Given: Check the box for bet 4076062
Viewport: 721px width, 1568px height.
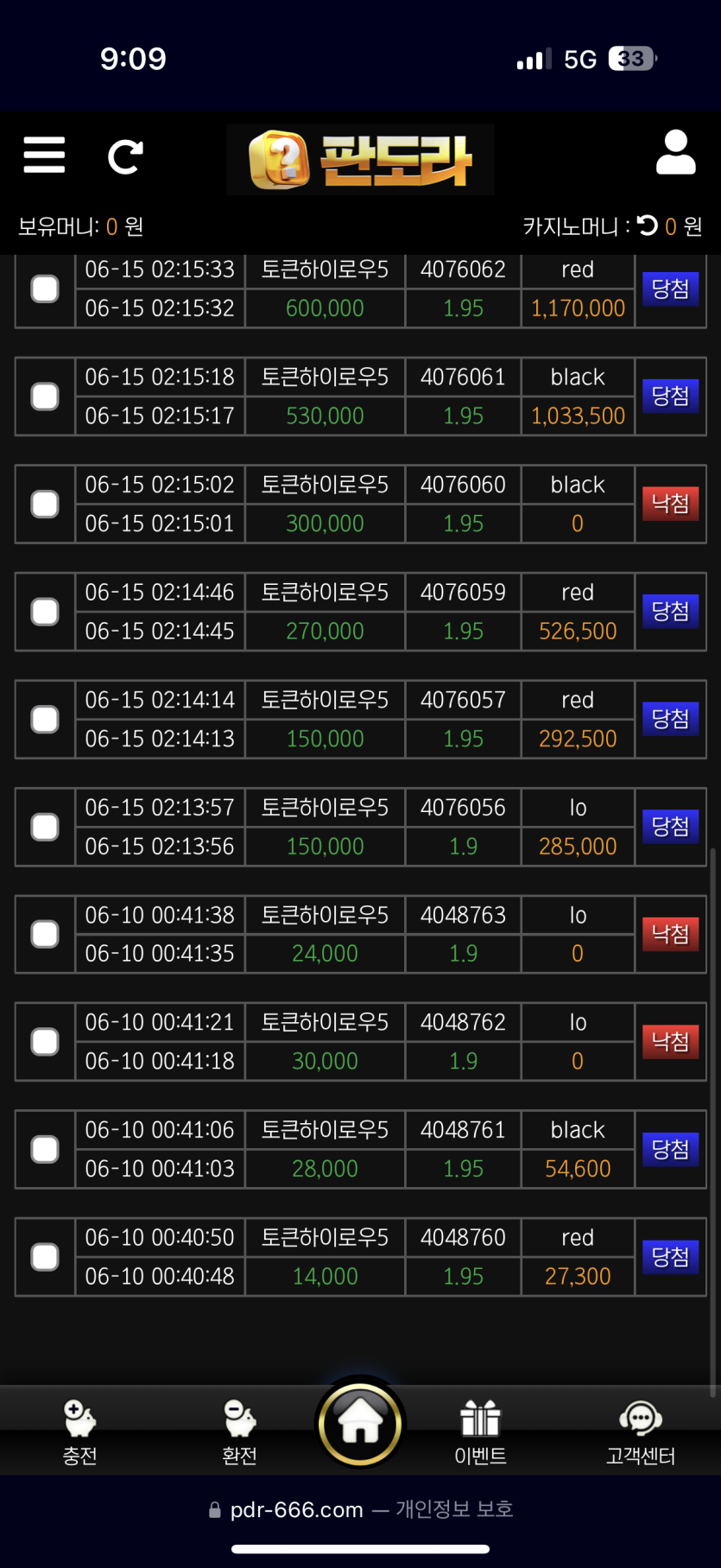Looking at the screenshot, I should (x=45, y=289).
